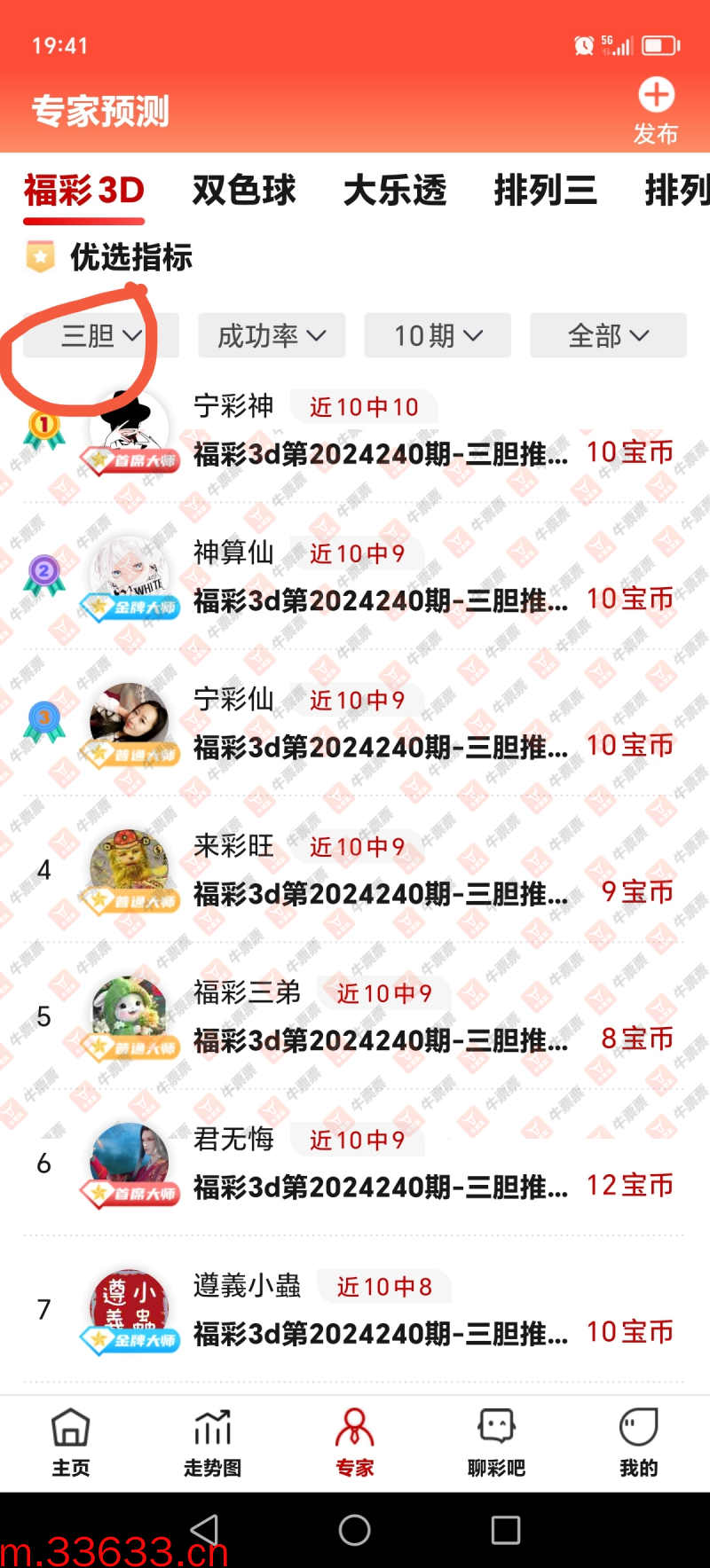Switch to the 大乐透 tab
This screenshot has height=1568, width=710.
pyautogui.click(x=395, y=190)
